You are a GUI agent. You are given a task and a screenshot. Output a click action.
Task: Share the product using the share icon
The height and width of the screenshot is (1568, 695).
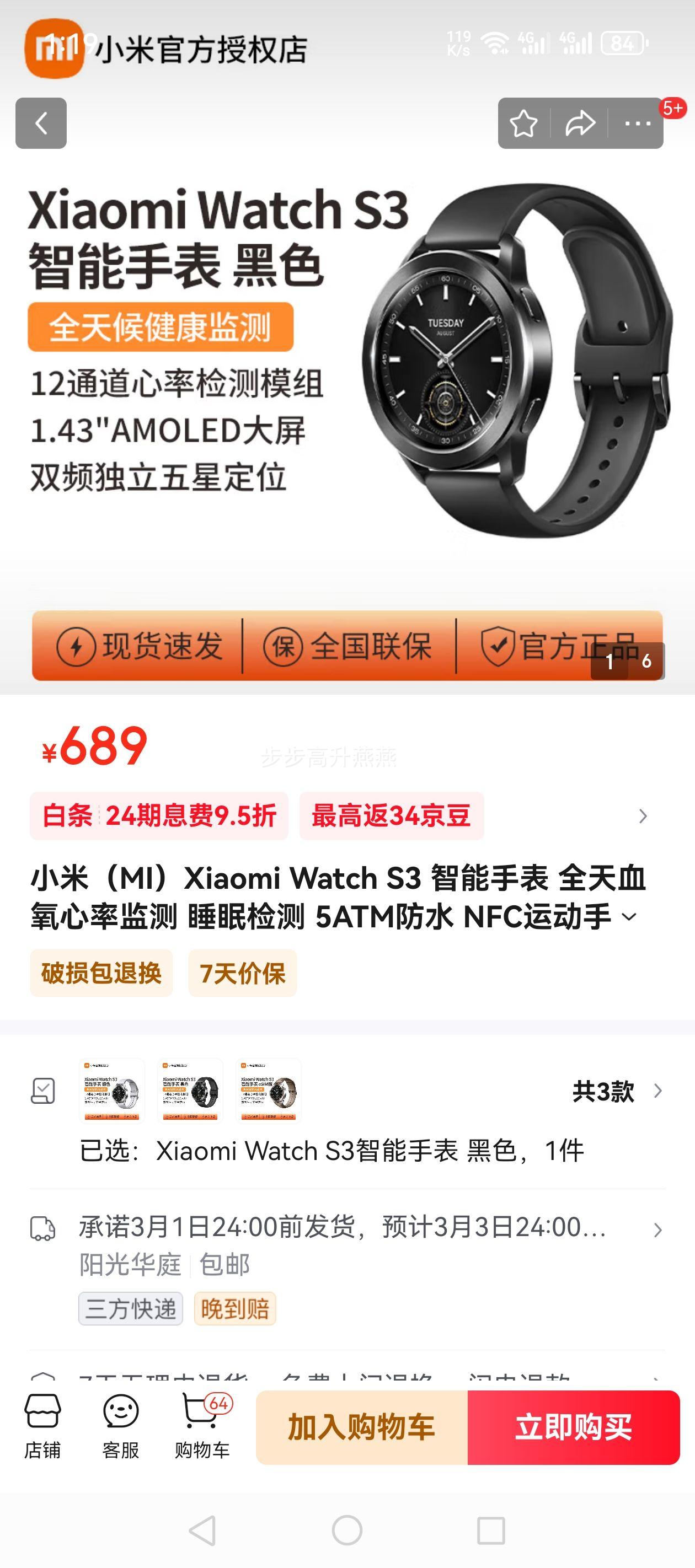coord(578,123)
